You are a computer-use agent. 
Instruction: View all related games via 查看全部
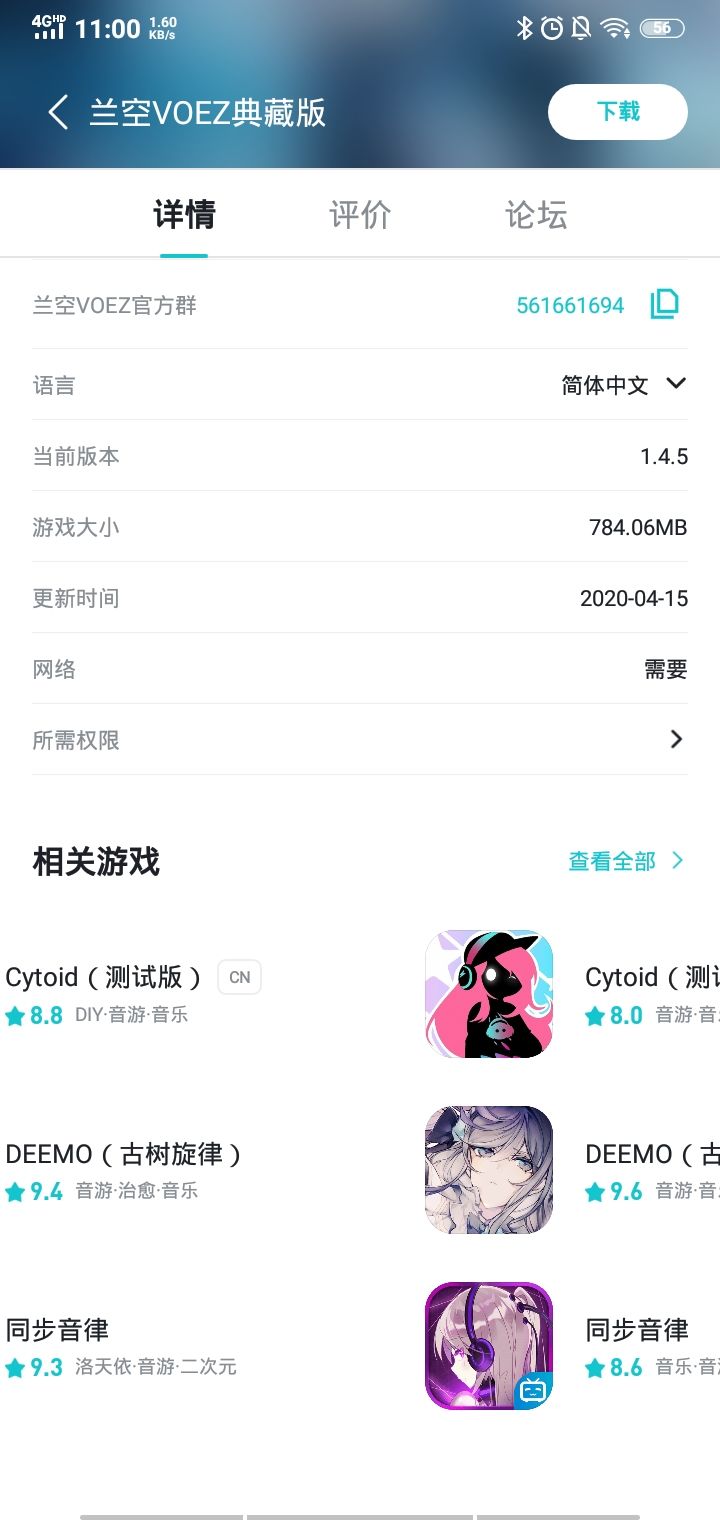[x=626, y=861]
